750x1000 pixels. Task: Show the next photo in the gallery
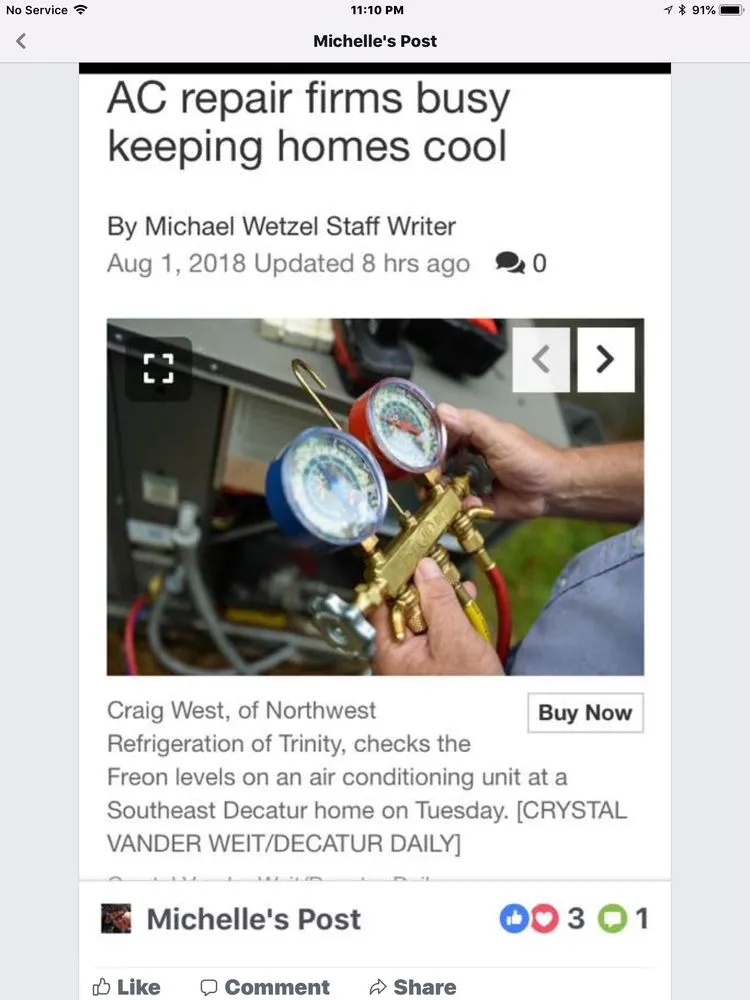coord(605,359)
